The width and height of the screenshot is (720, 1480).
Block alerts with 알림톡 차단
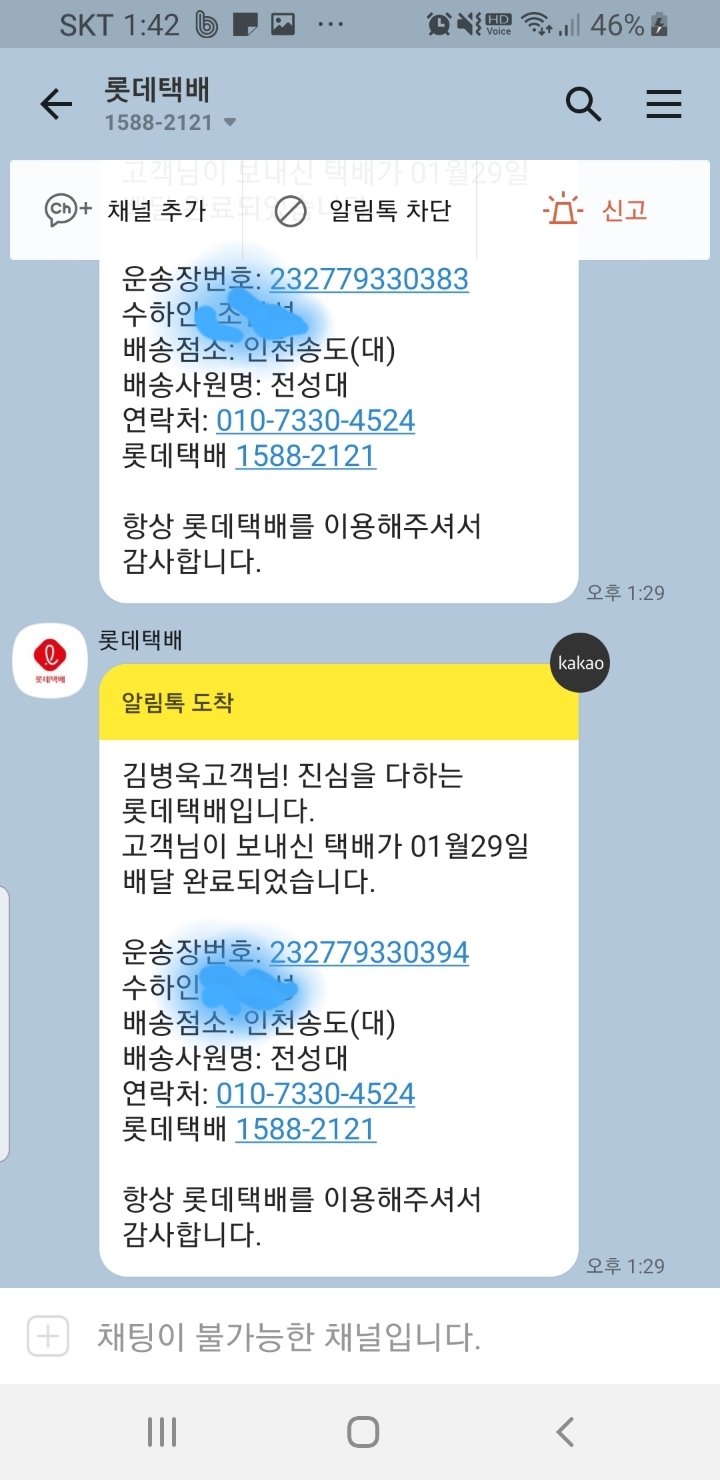(363, 210)
